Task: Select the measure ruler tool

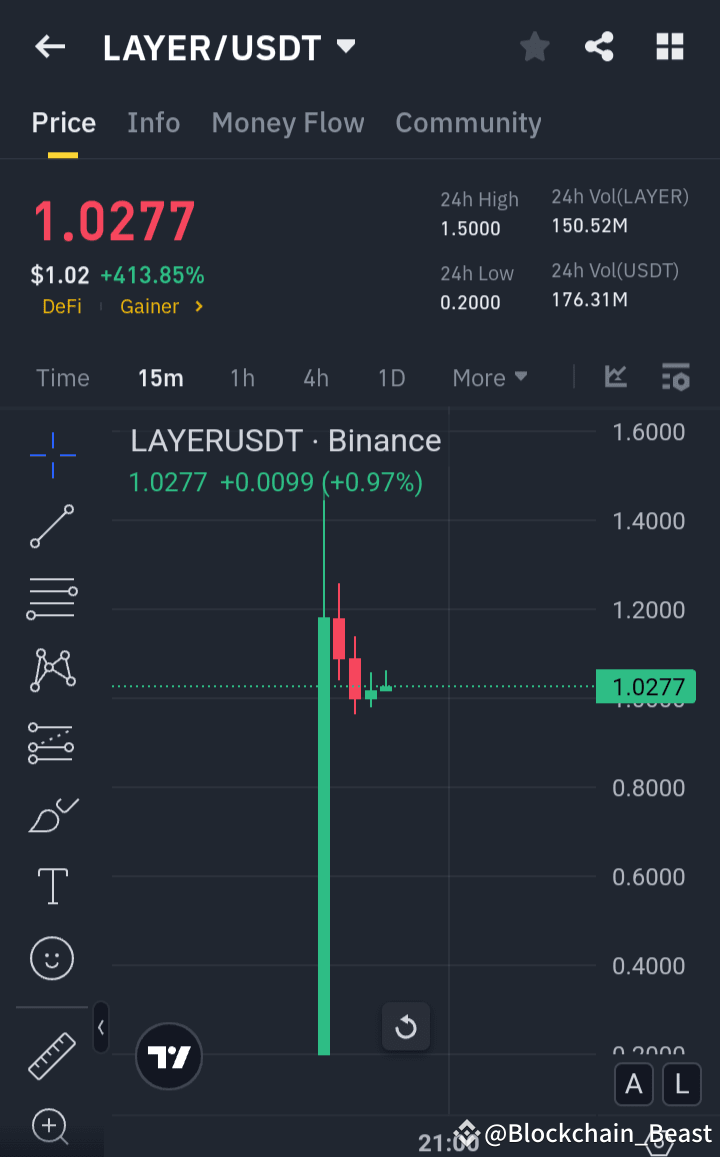Action: coord(51,1056)
